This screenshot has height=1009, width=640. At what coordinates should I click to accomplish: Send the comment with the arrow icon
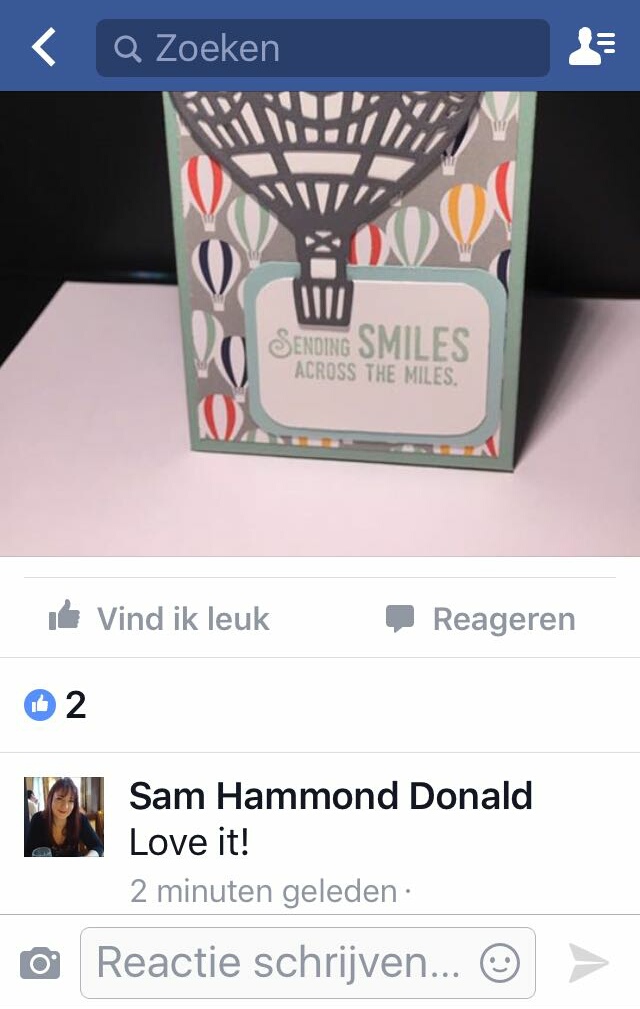(588, 963)
